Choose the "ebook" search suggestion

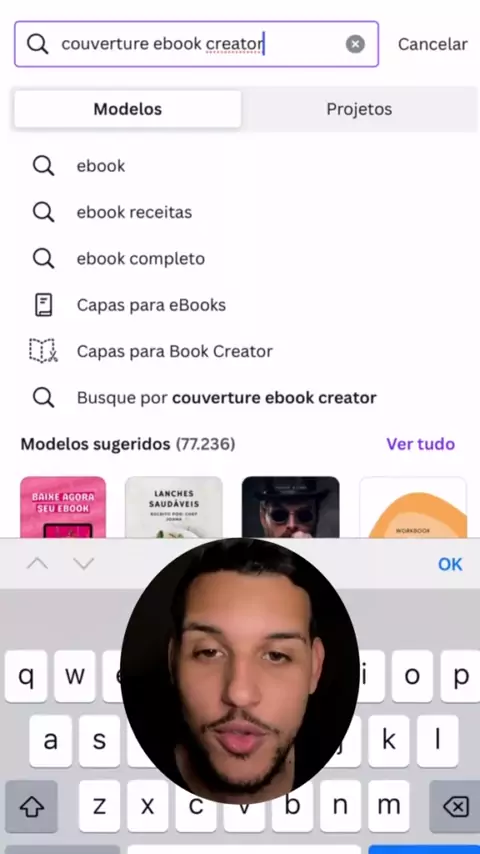coord(240,166)
